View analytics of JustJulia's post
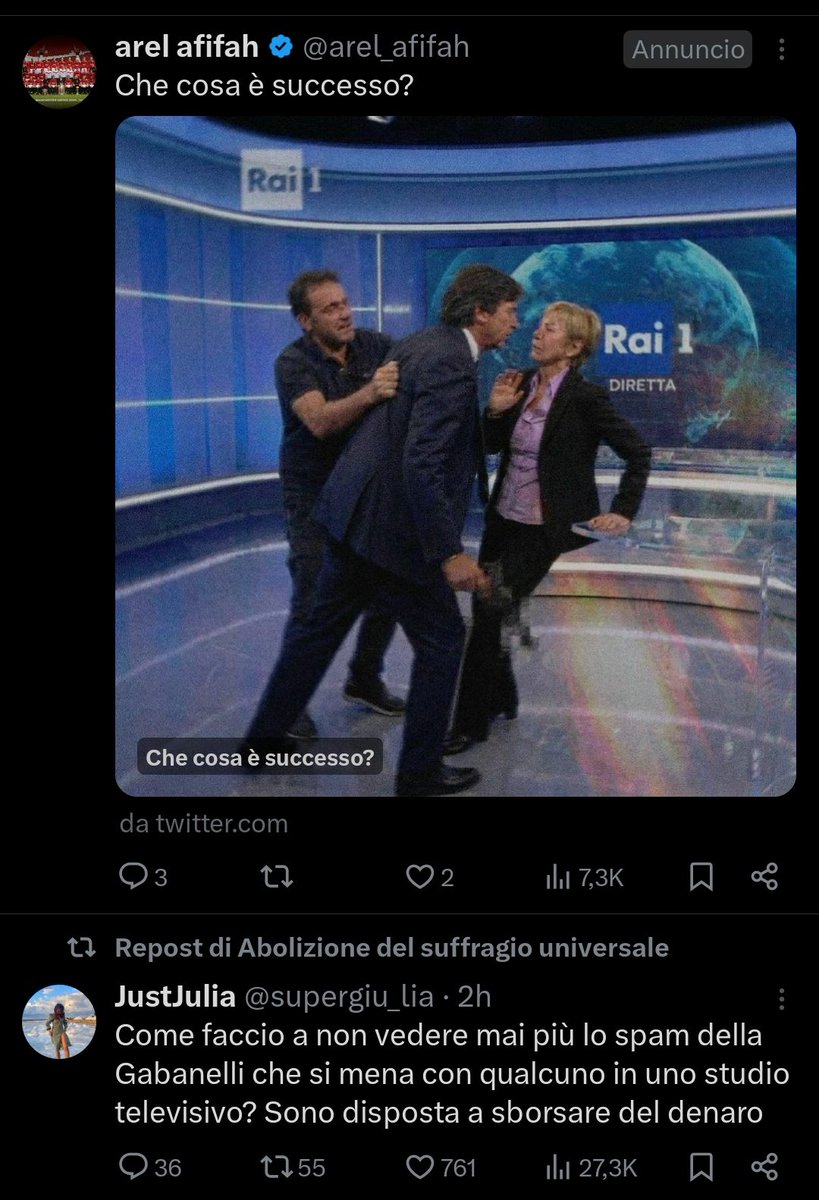 [x=591, y=1166]
